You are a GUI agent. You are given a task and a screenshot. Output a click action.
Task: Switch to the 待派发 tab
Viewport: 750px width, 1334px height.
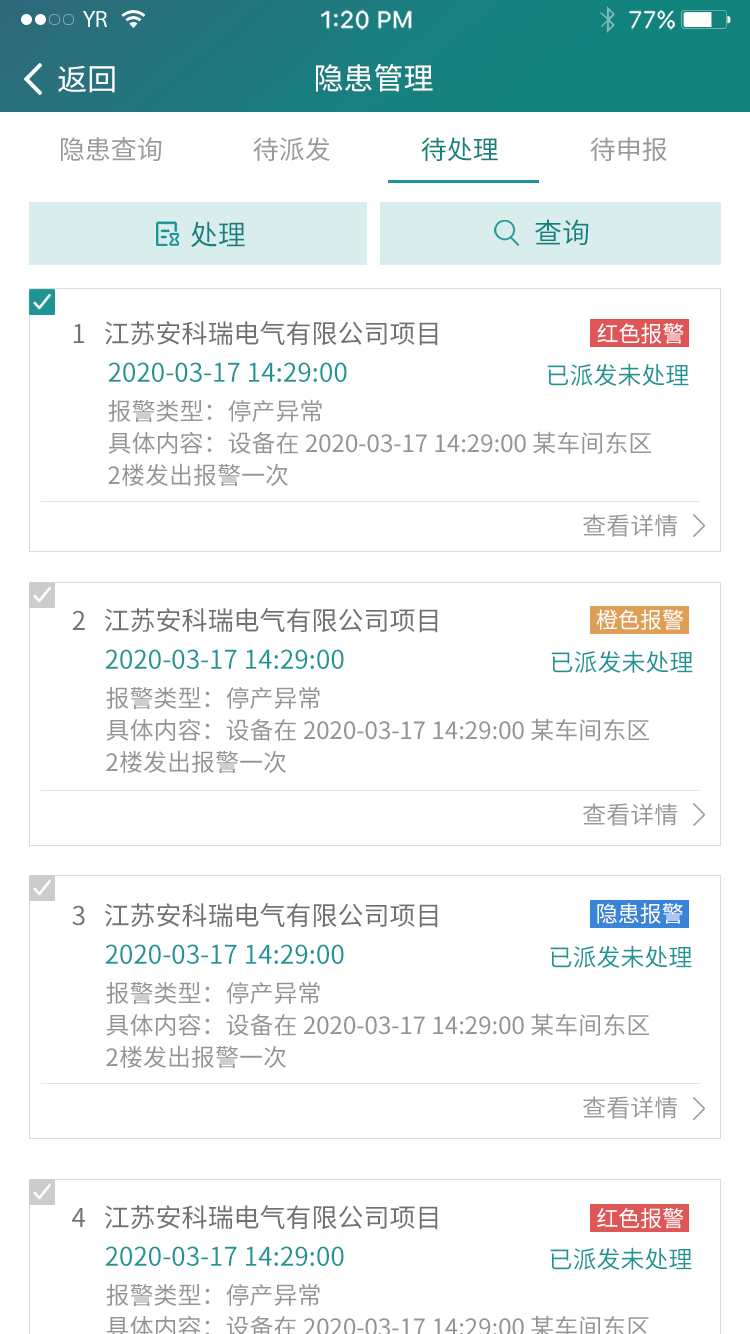291,150
